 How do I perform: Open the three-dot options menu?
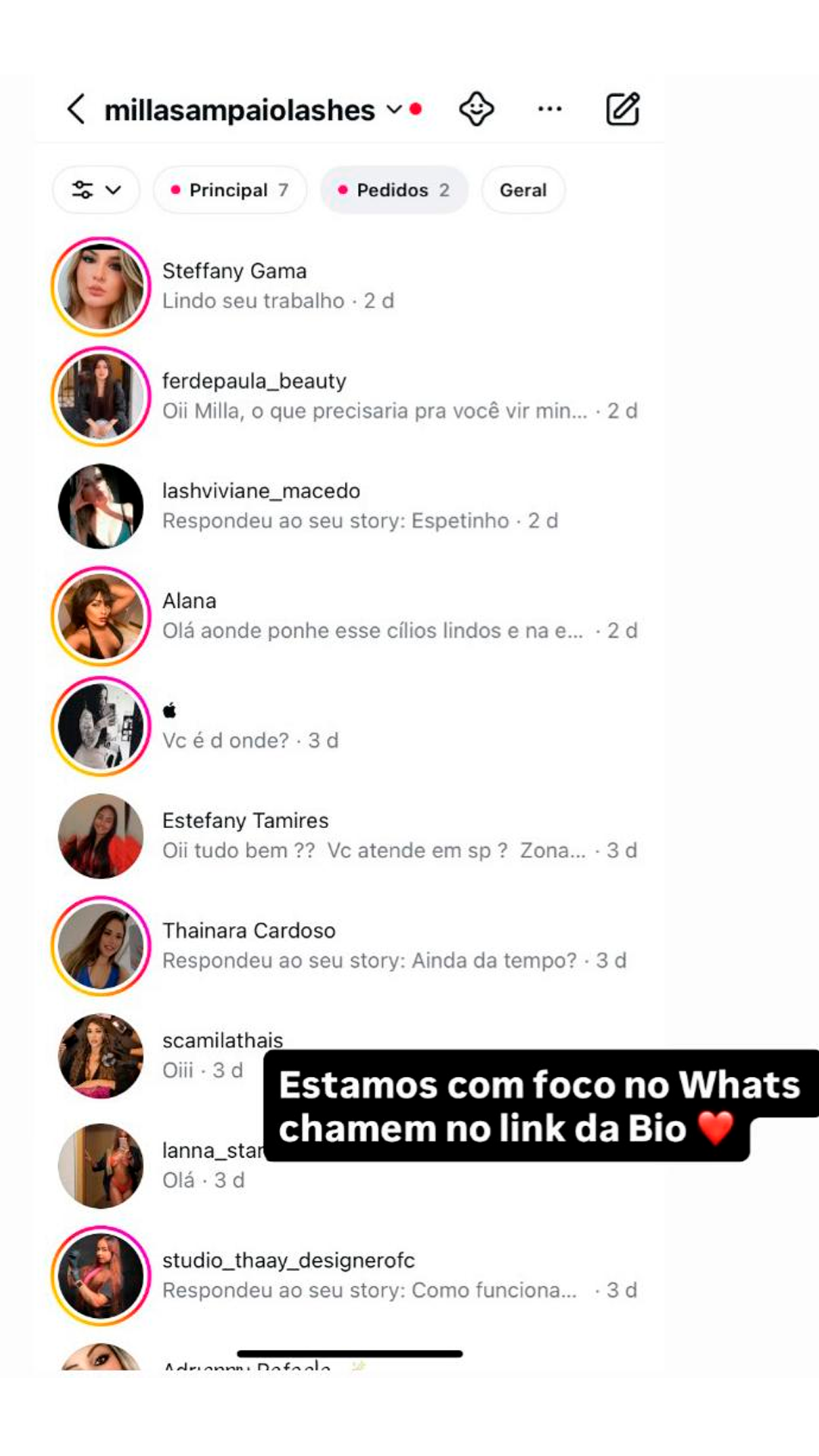point(549,109)
